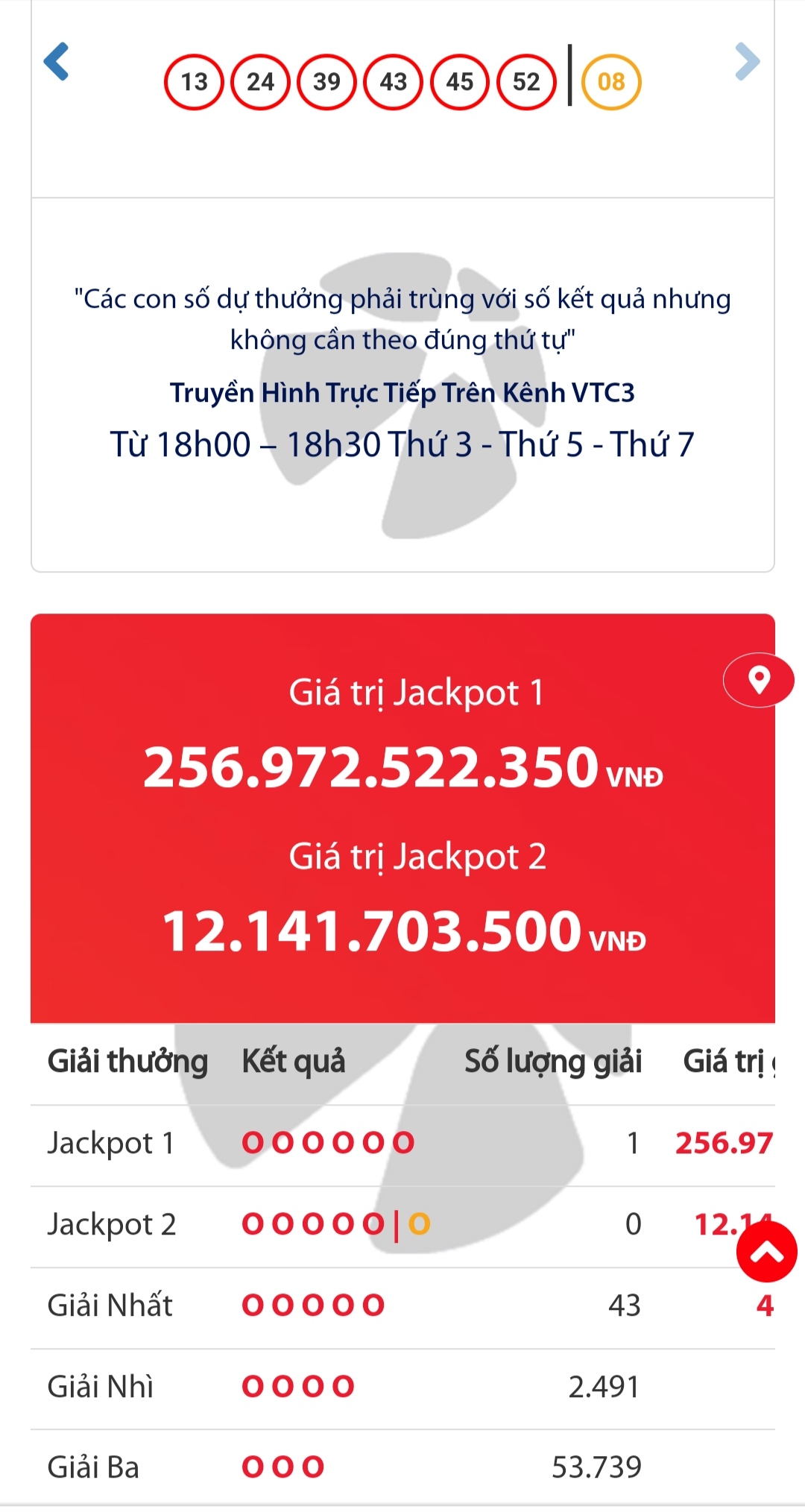
Task: Open the store location pin
Action: (x=758, y=680)
